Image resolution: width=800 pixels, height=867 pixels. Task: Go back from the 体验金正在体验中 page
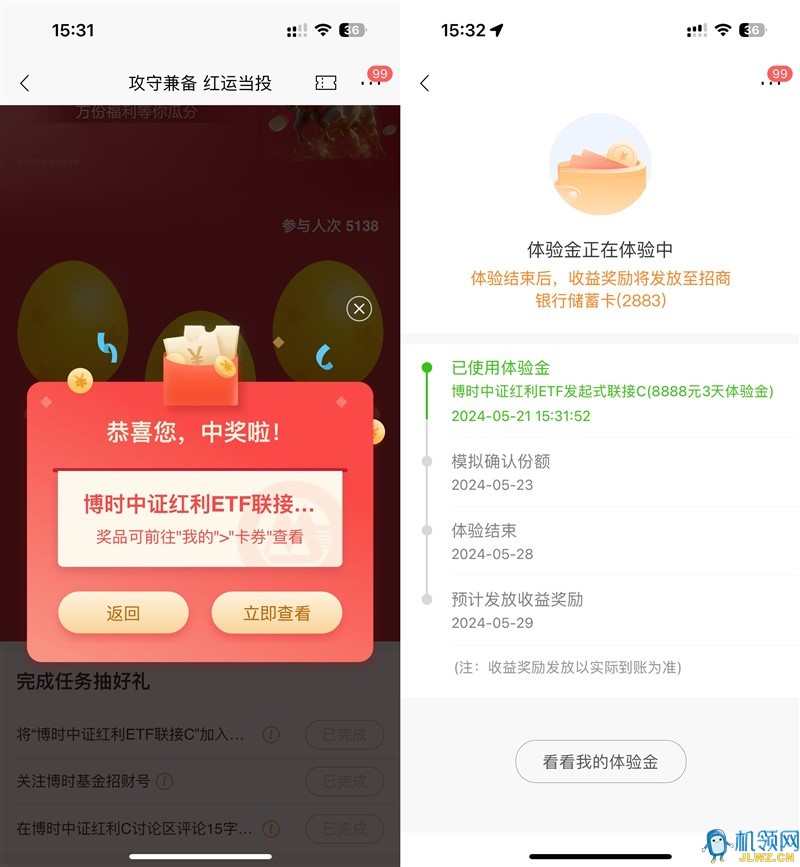click(x=425, y=84)
